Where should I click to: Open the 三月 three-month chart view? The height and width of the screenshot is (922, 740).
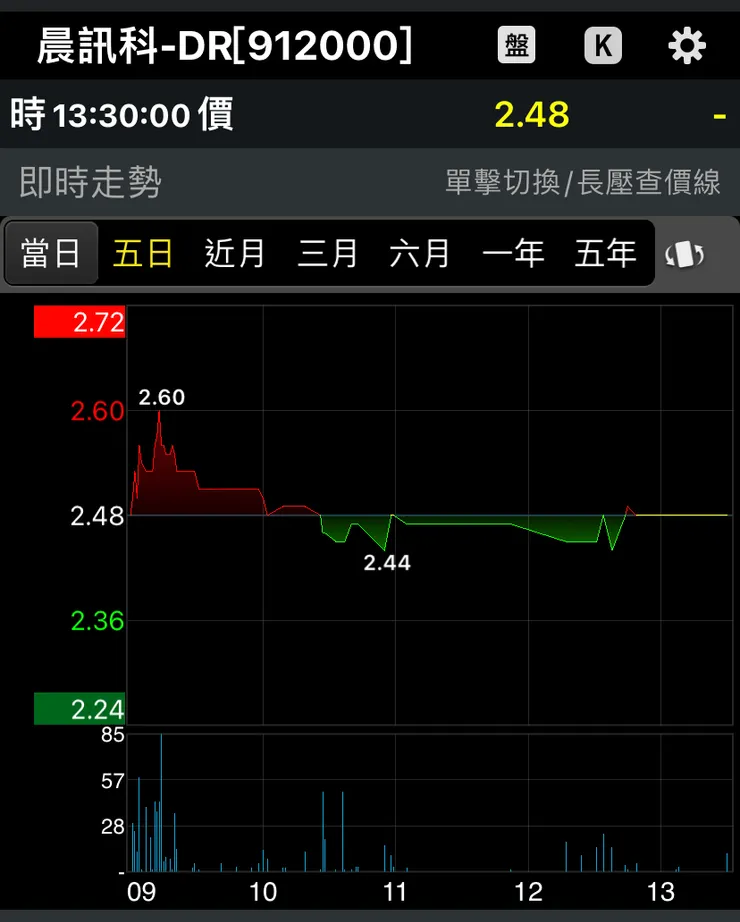tap(328, 255)
